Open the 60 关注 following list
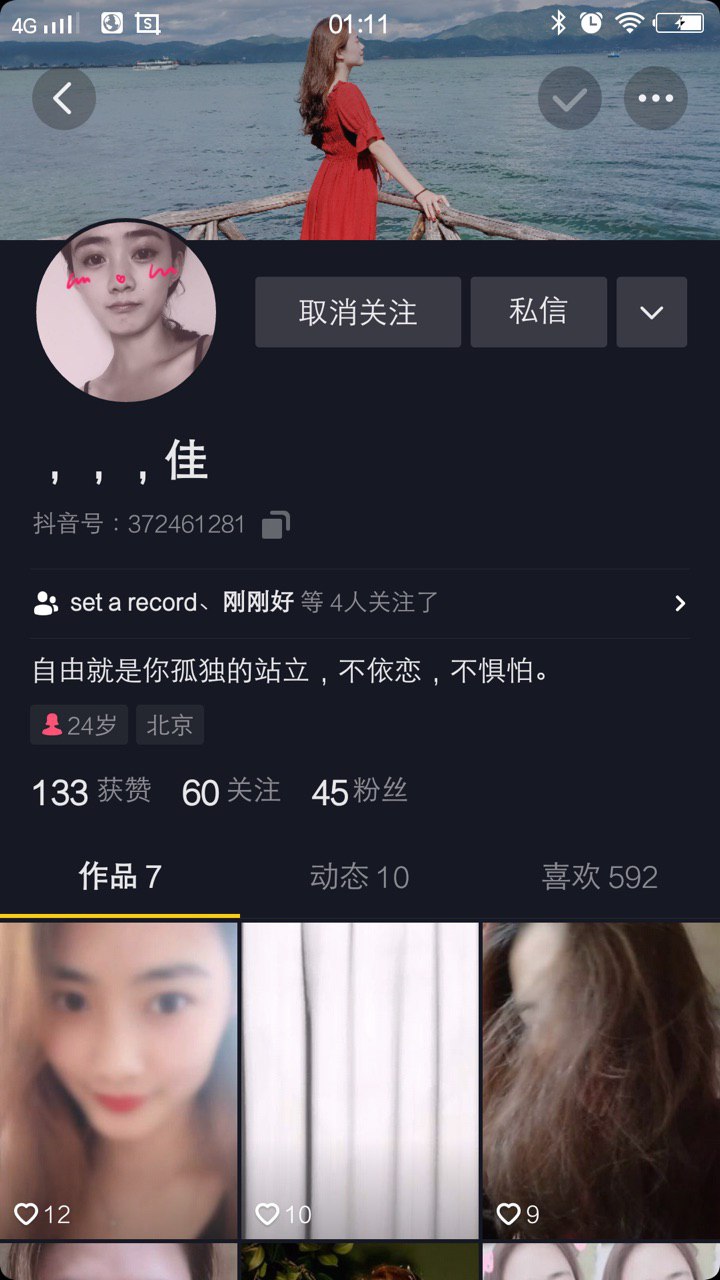 click(x=231, y=792)
